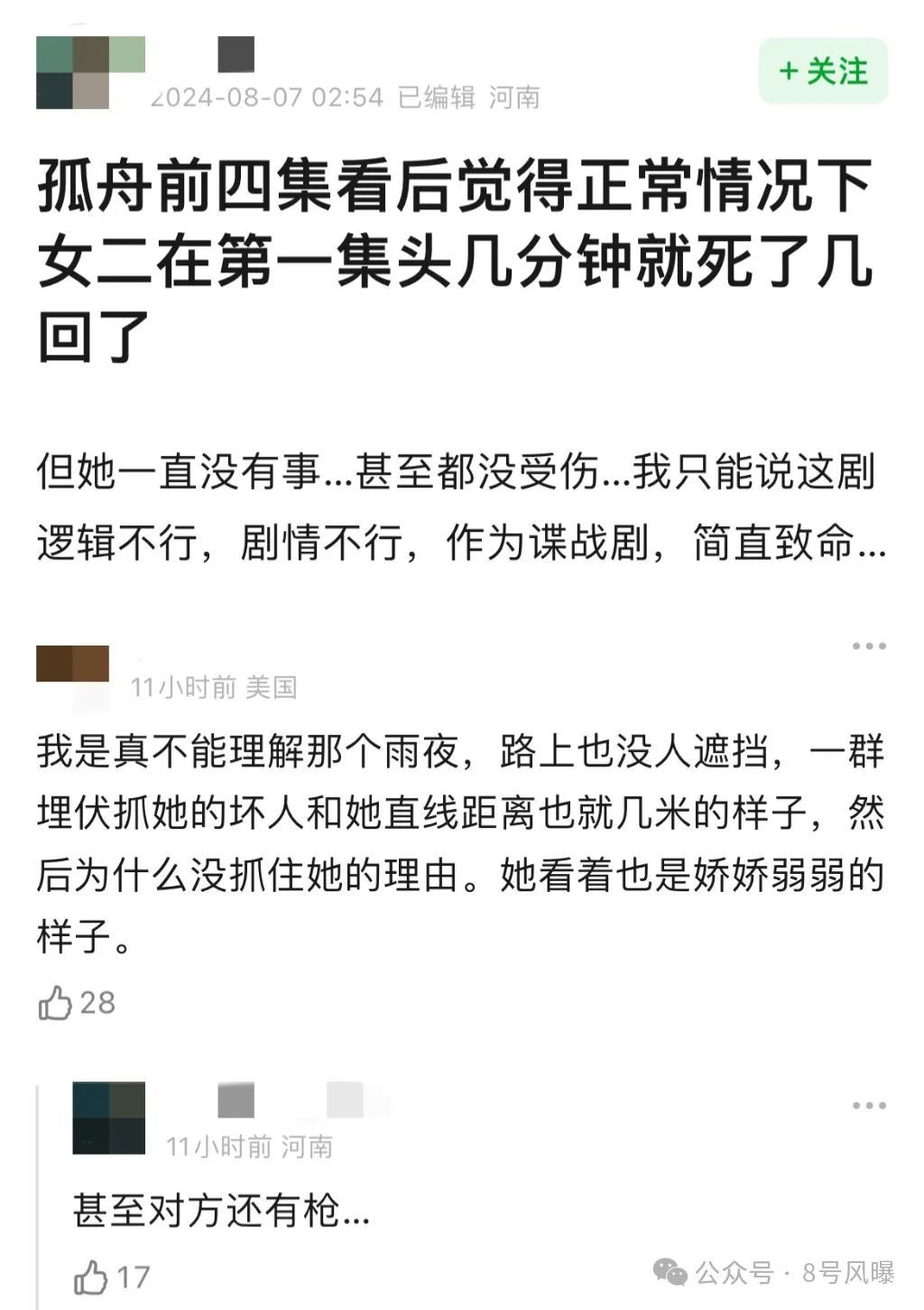Viewport: 924px width, 1310px height.
Task: View the avatar of the 甚至对方还有枪 replier
Action: [x=109, y=1118]
